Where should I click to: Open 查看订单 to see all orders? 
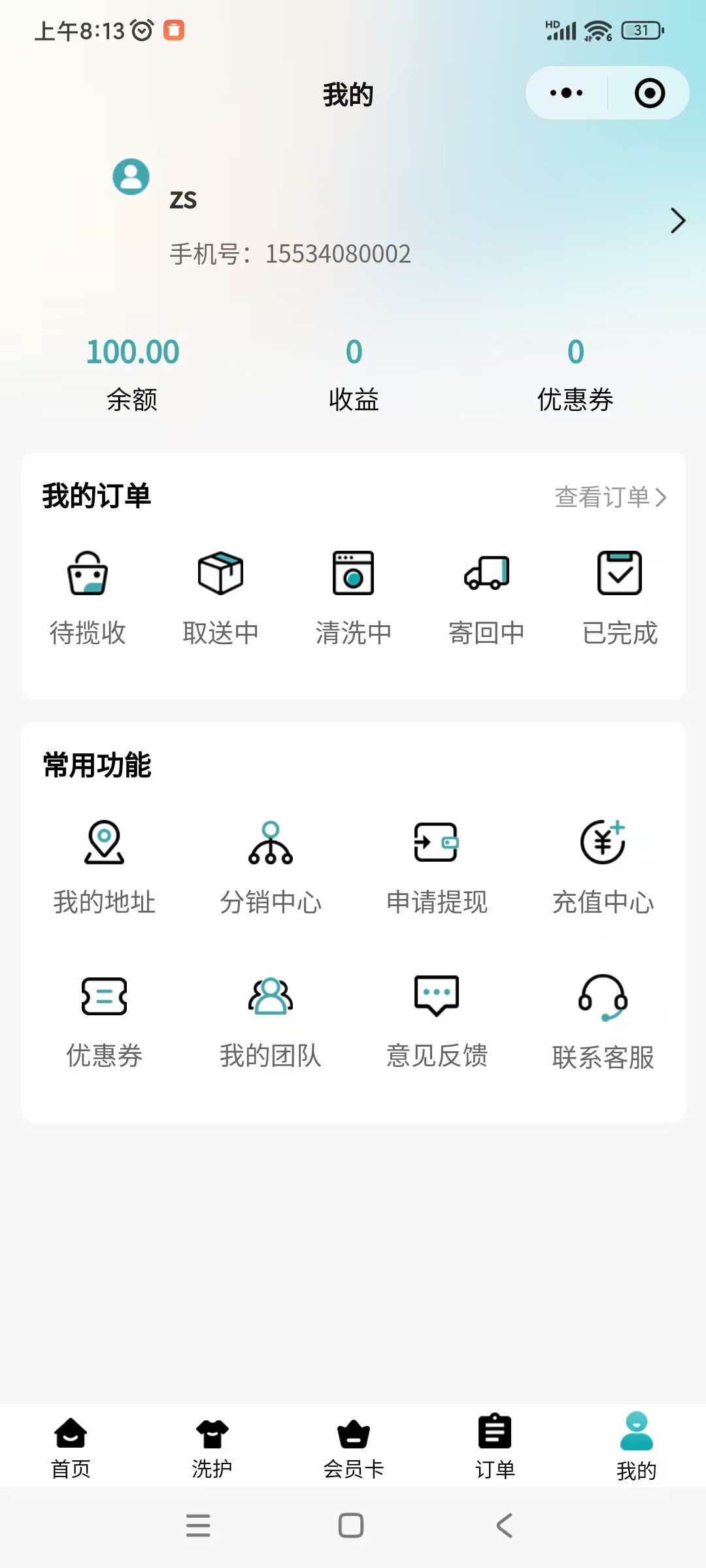(611, 497)
